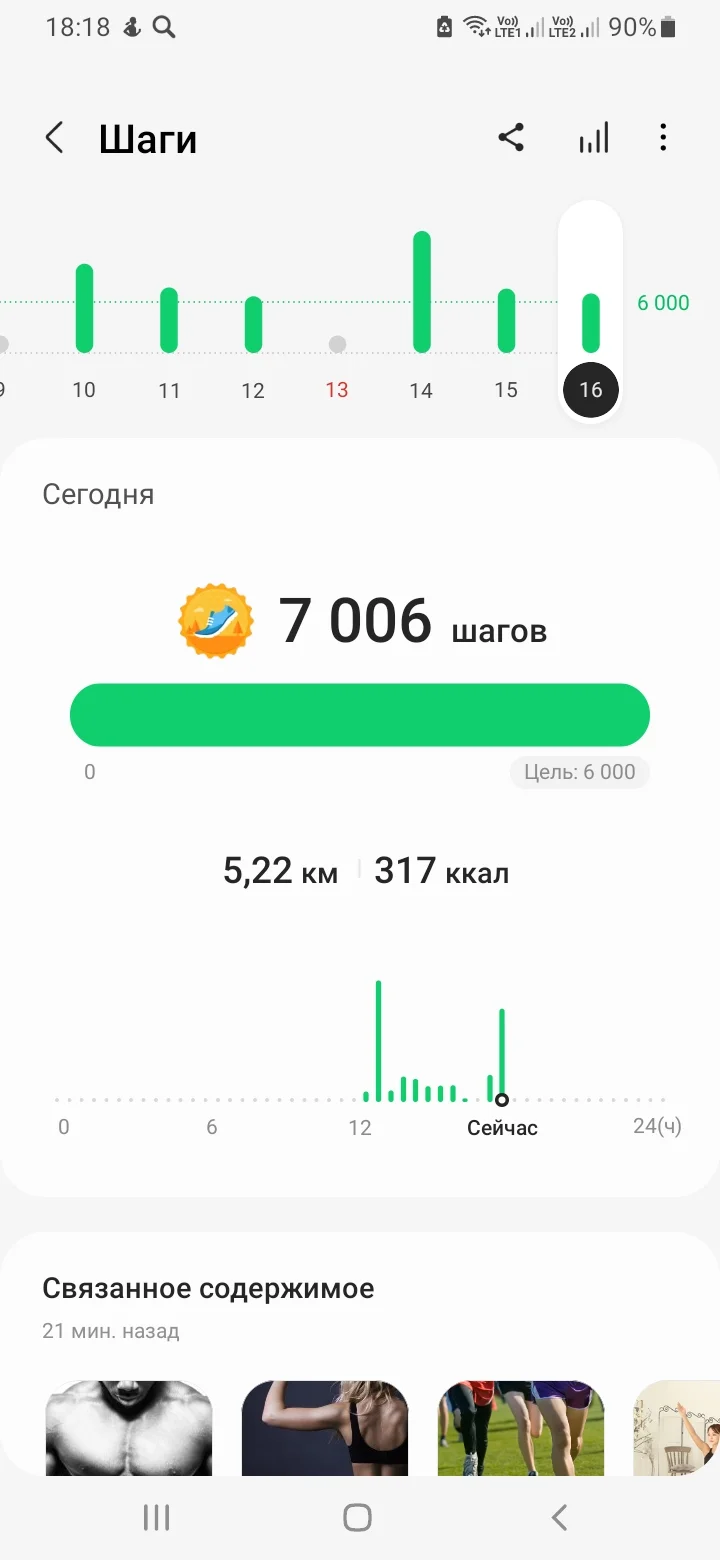Image resolution: width=720 pixels, height=1560 pixels.
Task: Open recent apps via navigation bar
Action: coord(156,1516)
